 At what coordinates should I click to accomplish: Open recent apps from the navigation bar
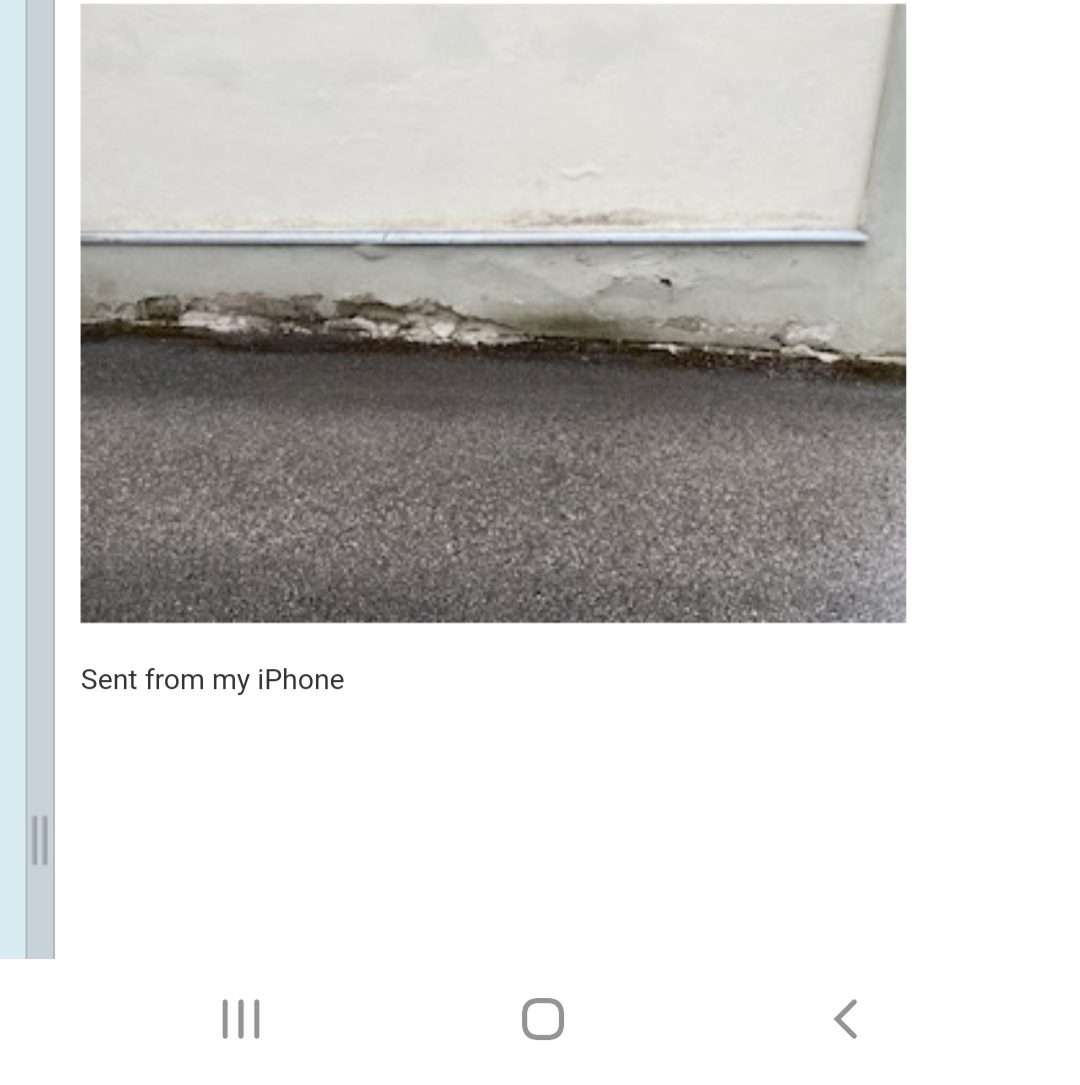tap(241, 1020)
